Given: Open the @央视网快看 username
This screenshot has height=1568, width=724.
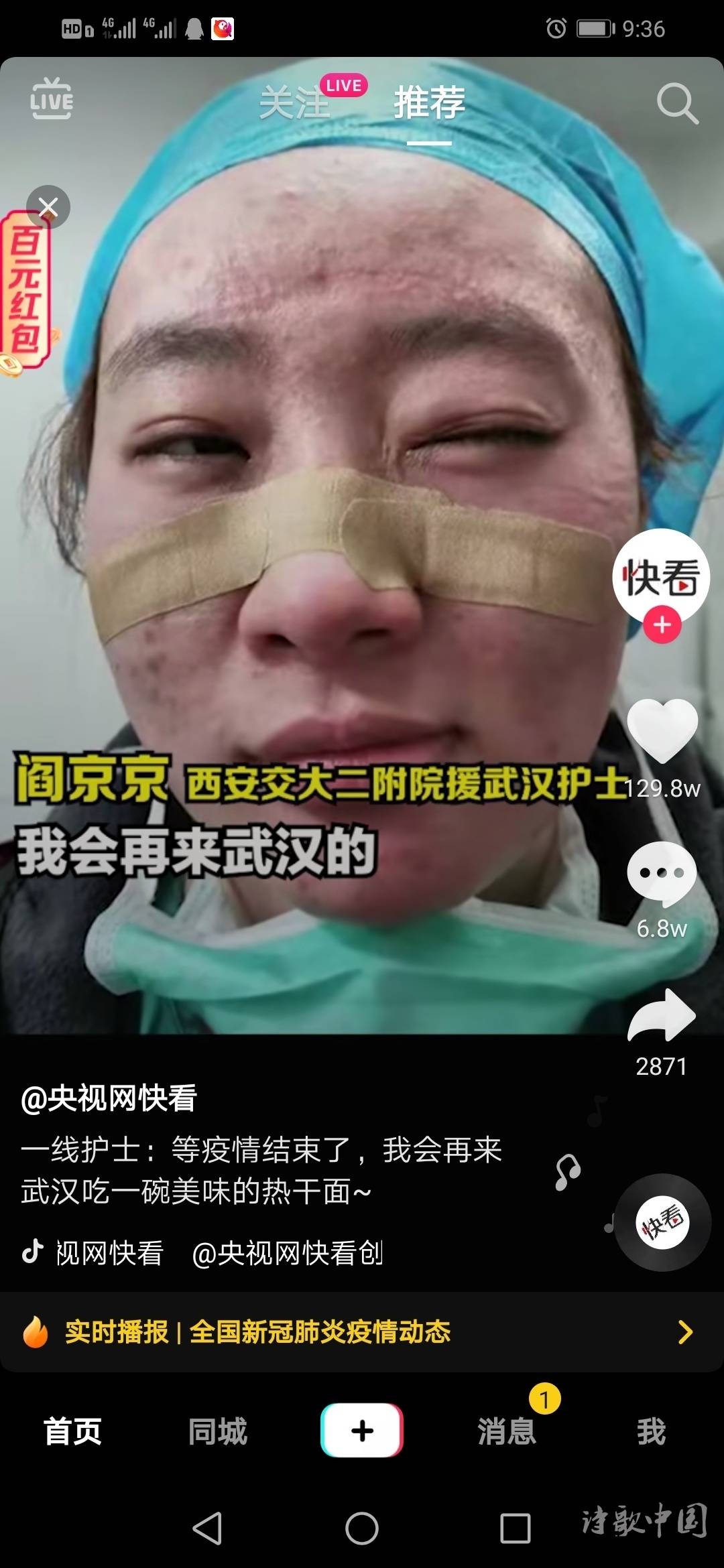Looking at the screenshot, I should tap(109, 1098).
